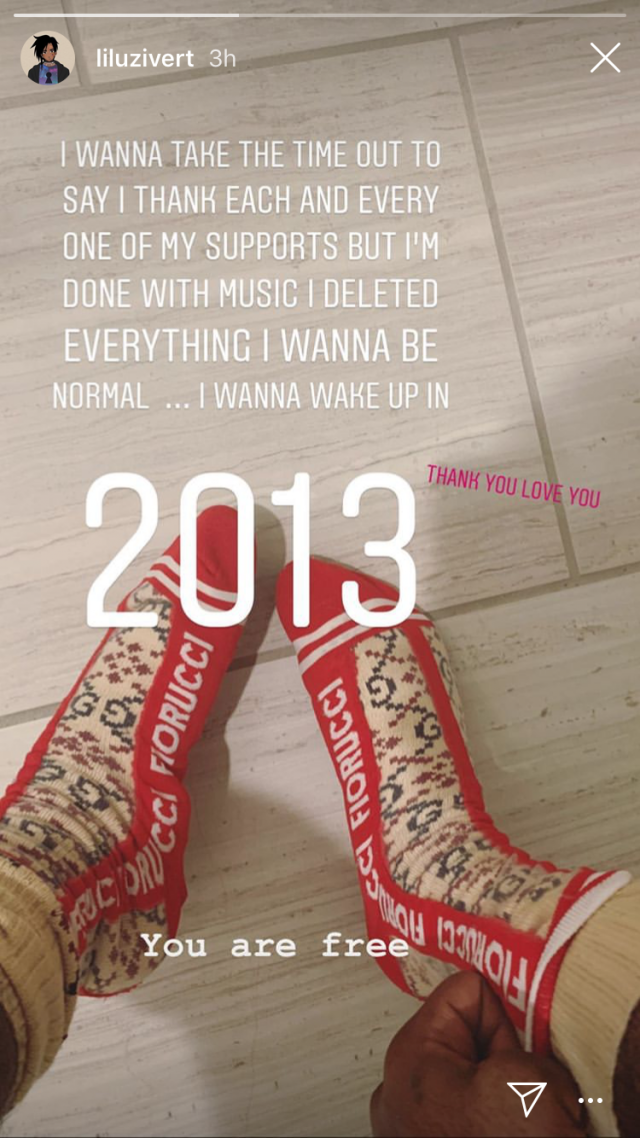Close the story viewer
This screenshot has height=1138, width=640.
click(605, 58)
